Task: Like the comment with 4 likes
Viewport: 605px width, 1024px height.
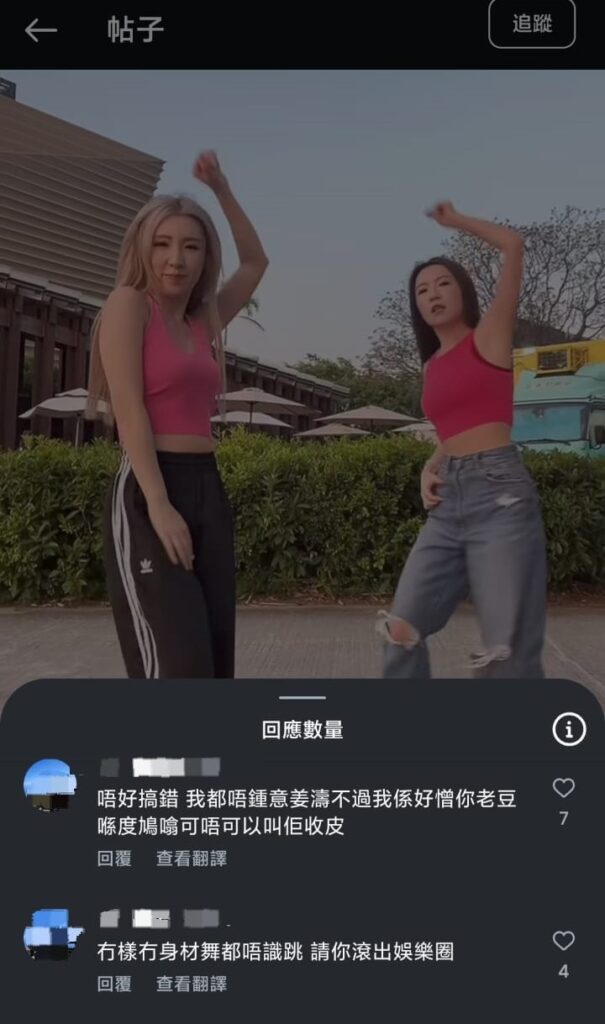Action: tap(564, 941)
